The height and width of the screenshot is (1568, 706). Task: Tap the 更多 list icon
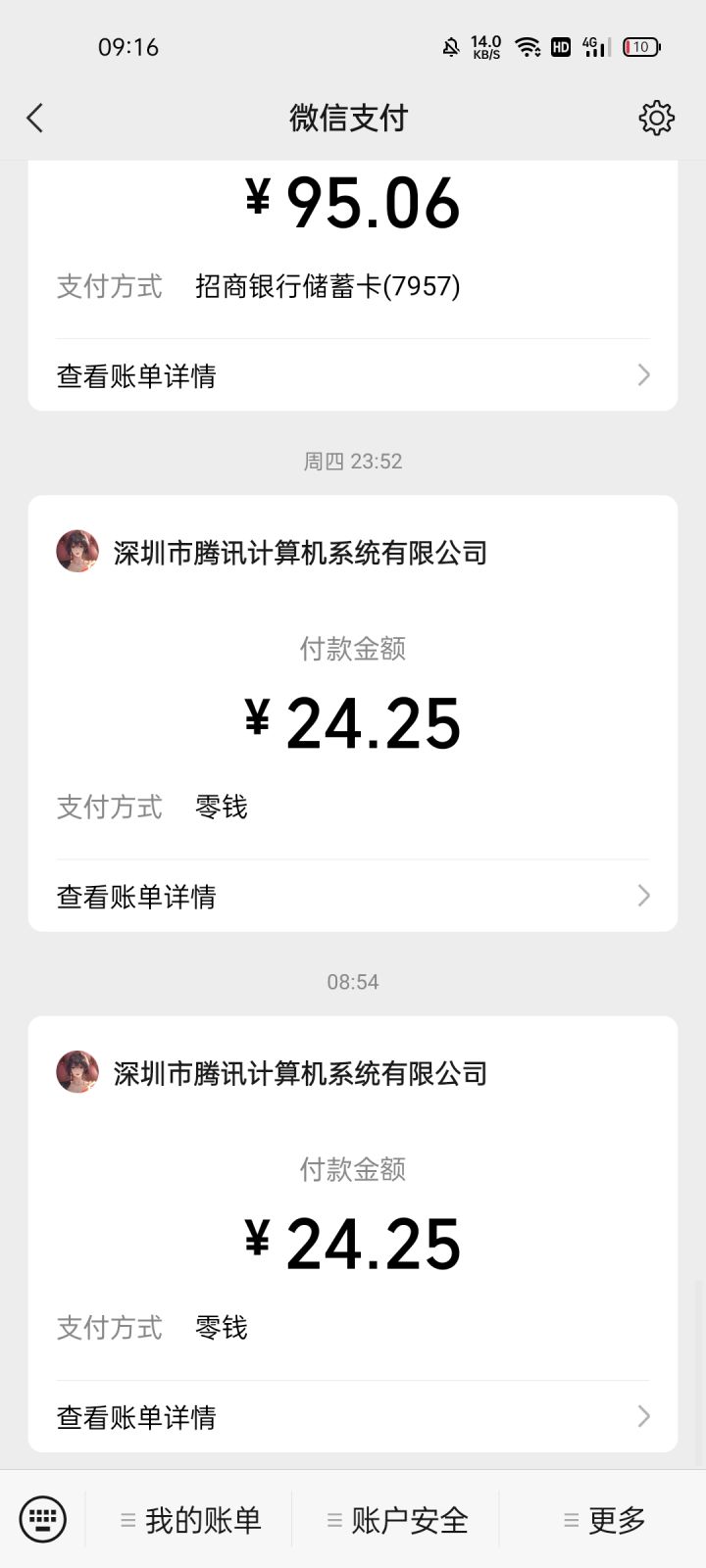572,1520
